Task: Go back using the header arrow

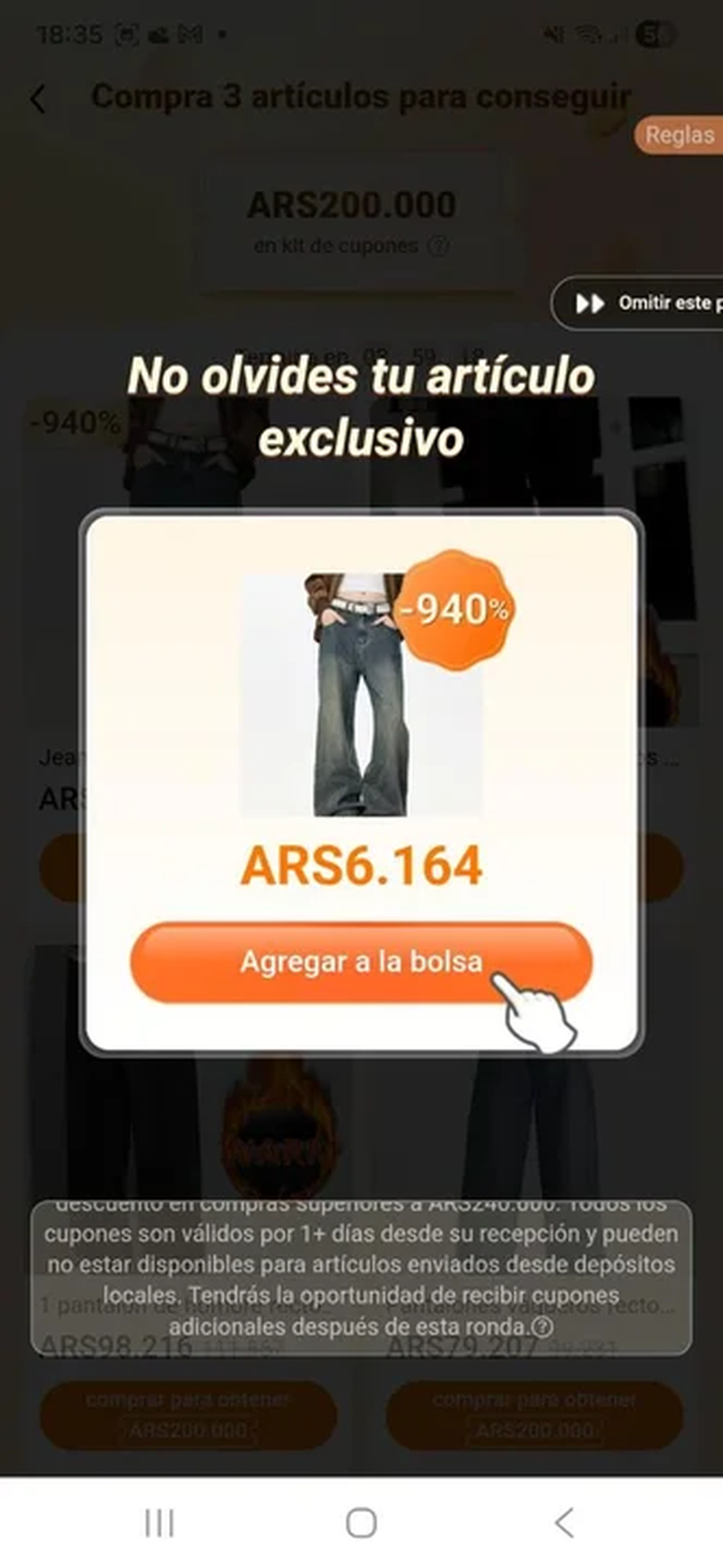Action: tap(38, 99)
